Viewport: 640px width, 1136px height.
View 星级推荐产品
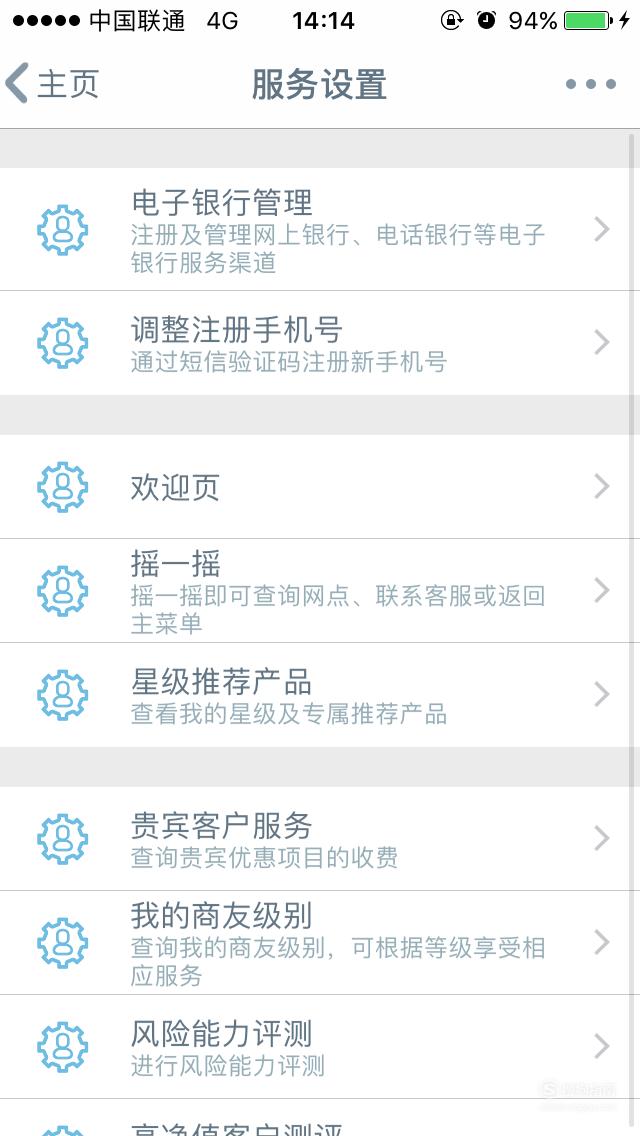[x=320, y=695]
